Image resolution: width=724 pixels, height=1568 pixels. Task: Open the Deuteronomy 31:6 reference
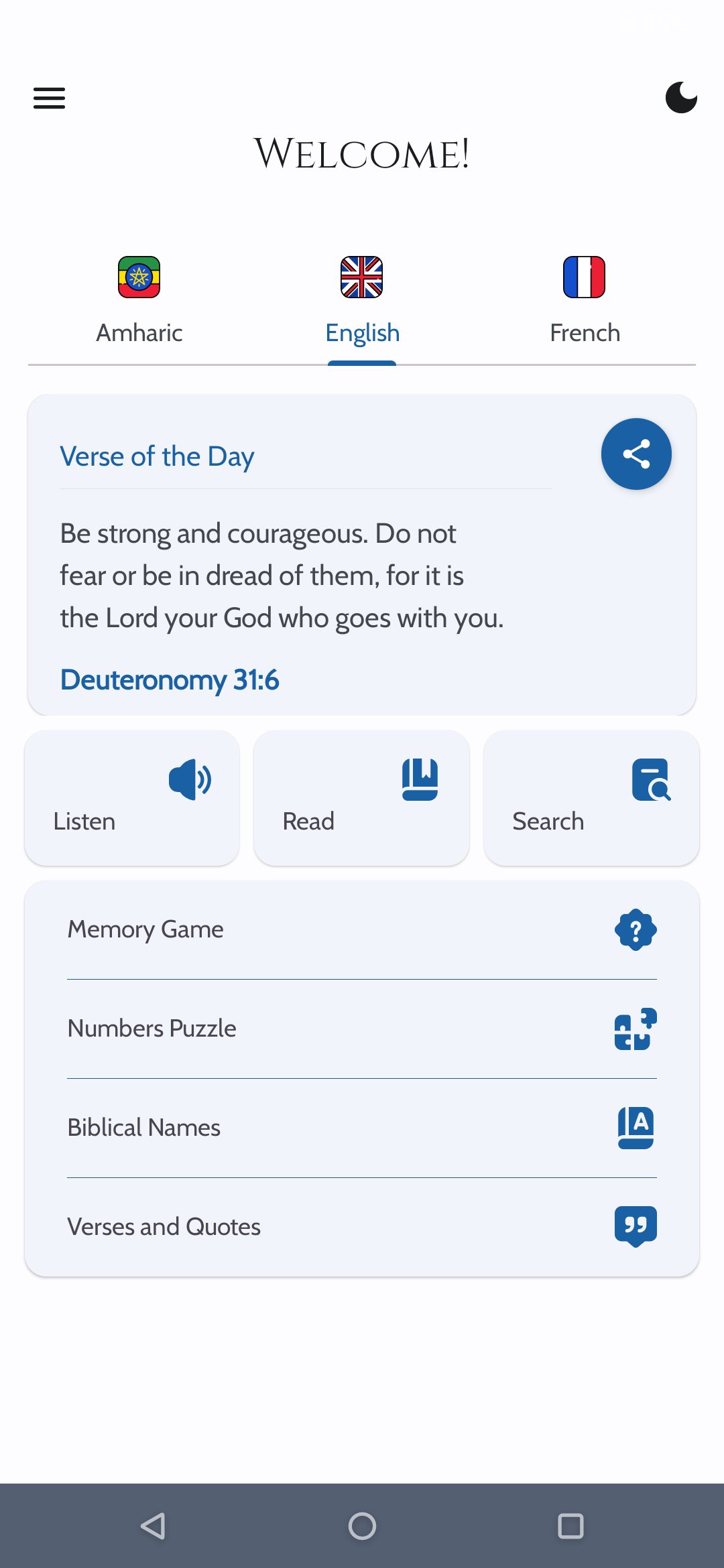point(170,680)
